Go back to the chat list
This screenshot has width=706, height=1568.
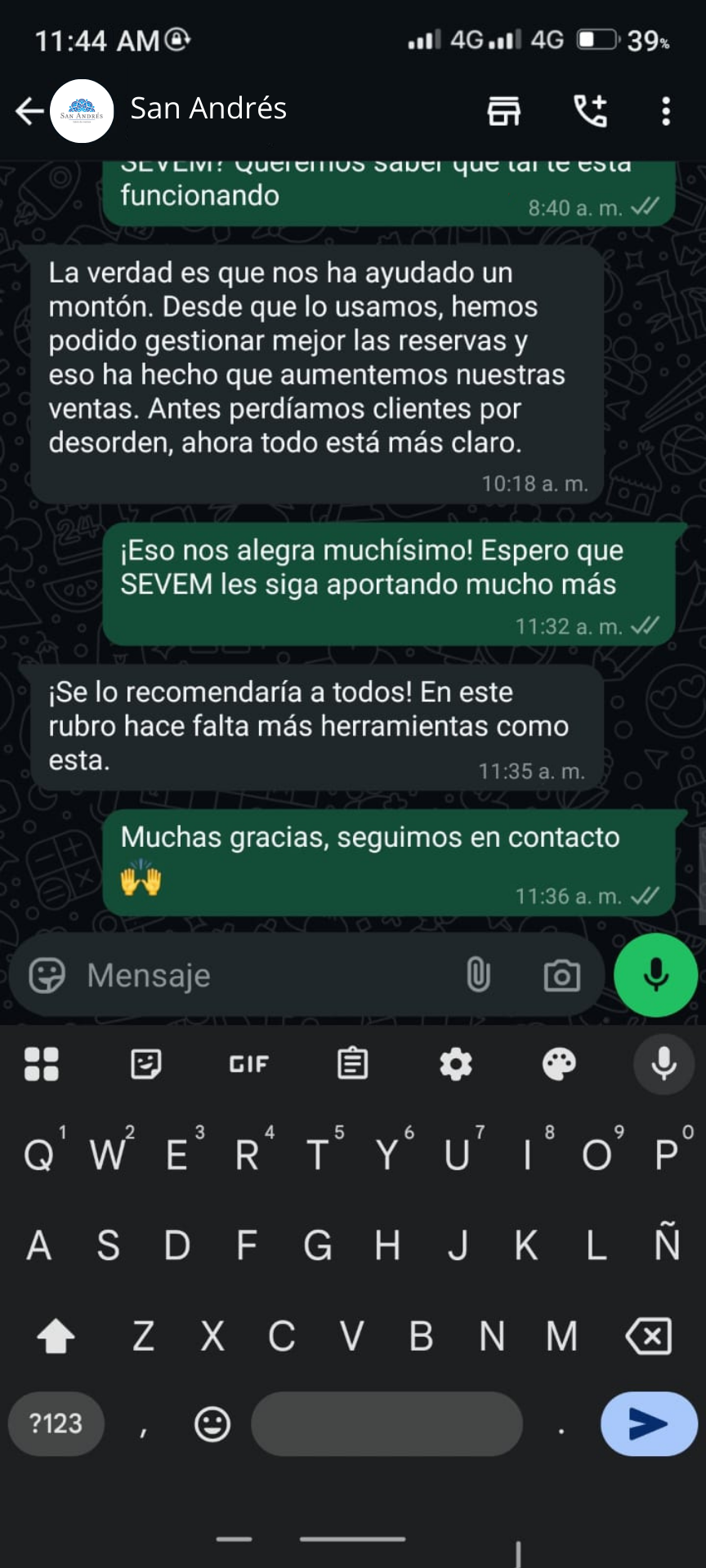pos(29,111)
